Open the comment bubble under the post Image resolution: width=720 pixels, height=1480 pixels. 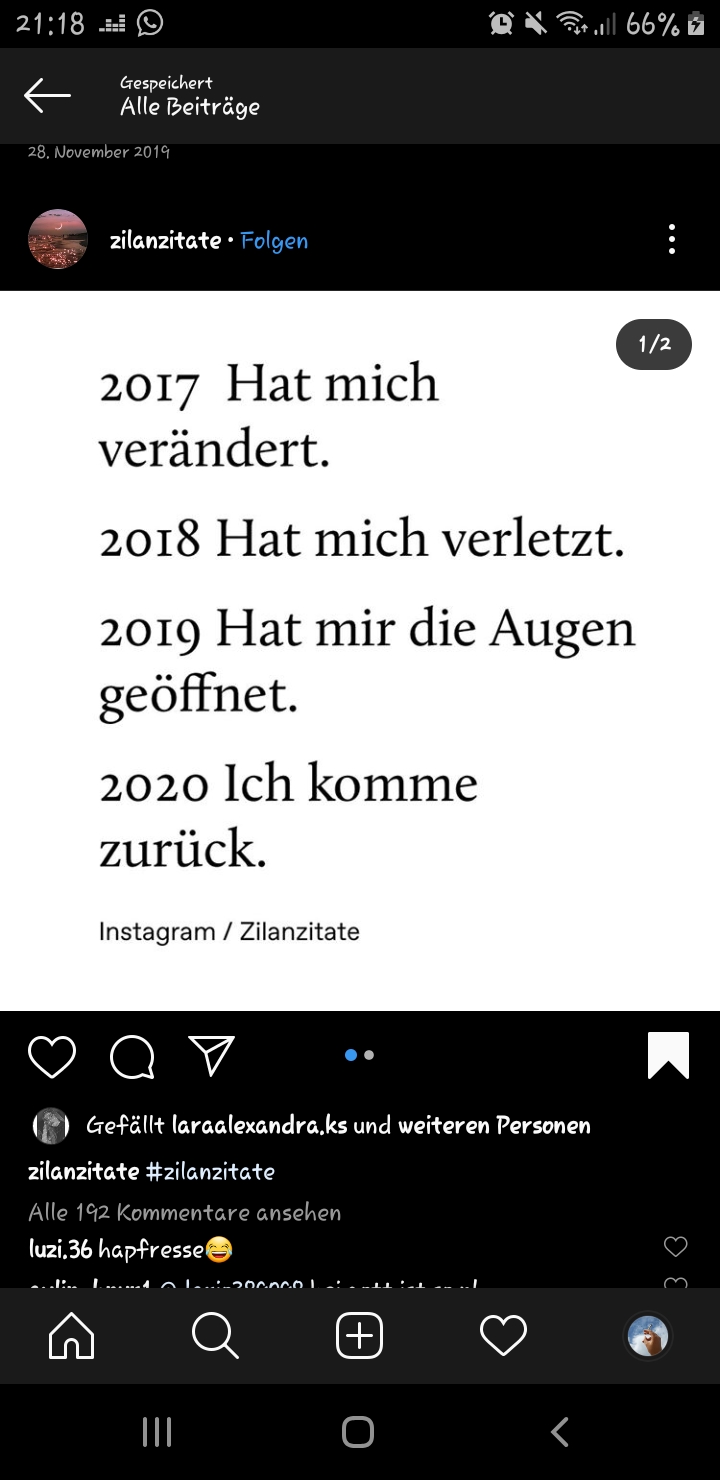click(132, 1057)
